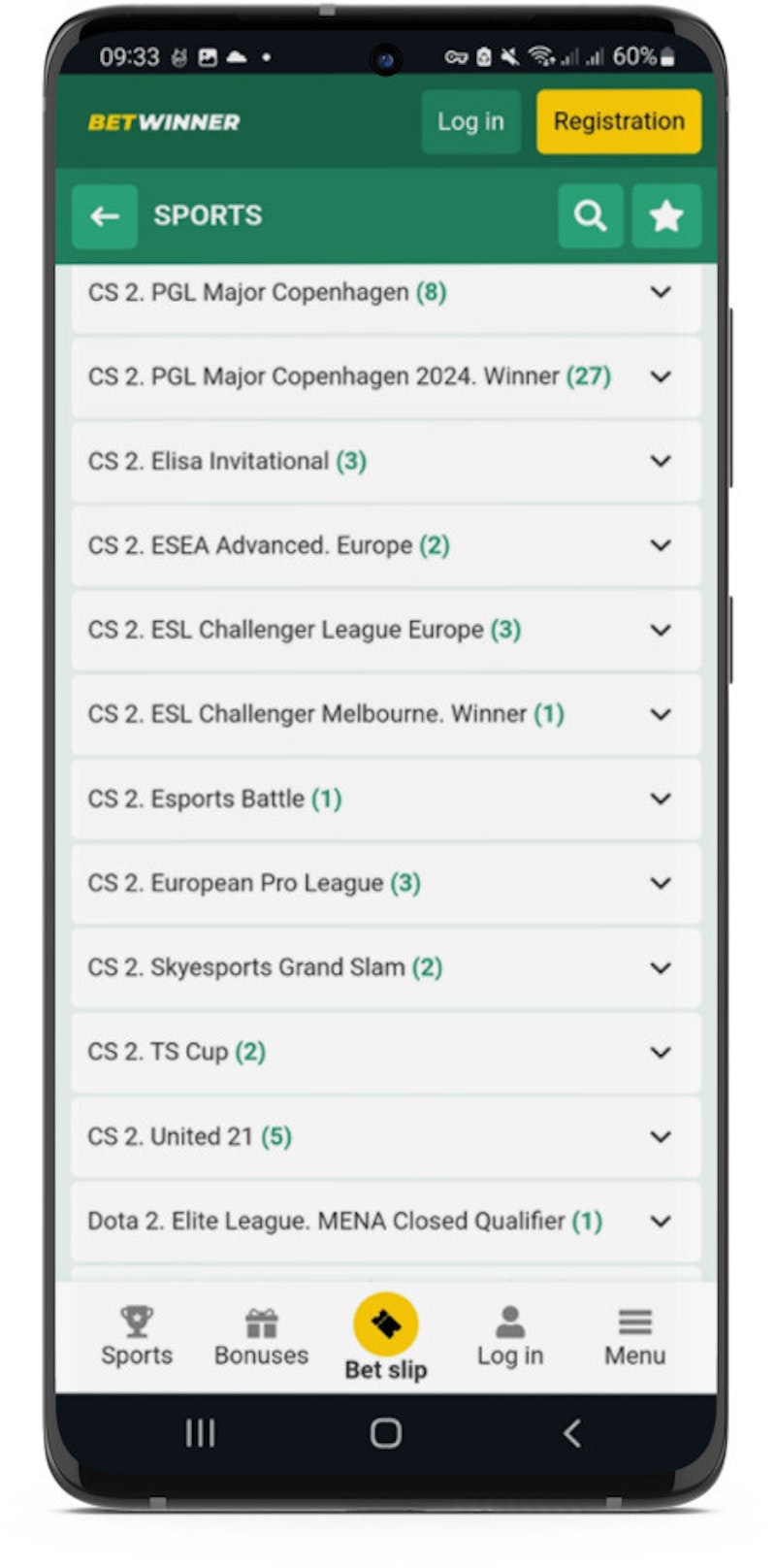
Task: Expand CS 2. Elisa Invitational
Action: pyautogui.click(x=385, y=461)
